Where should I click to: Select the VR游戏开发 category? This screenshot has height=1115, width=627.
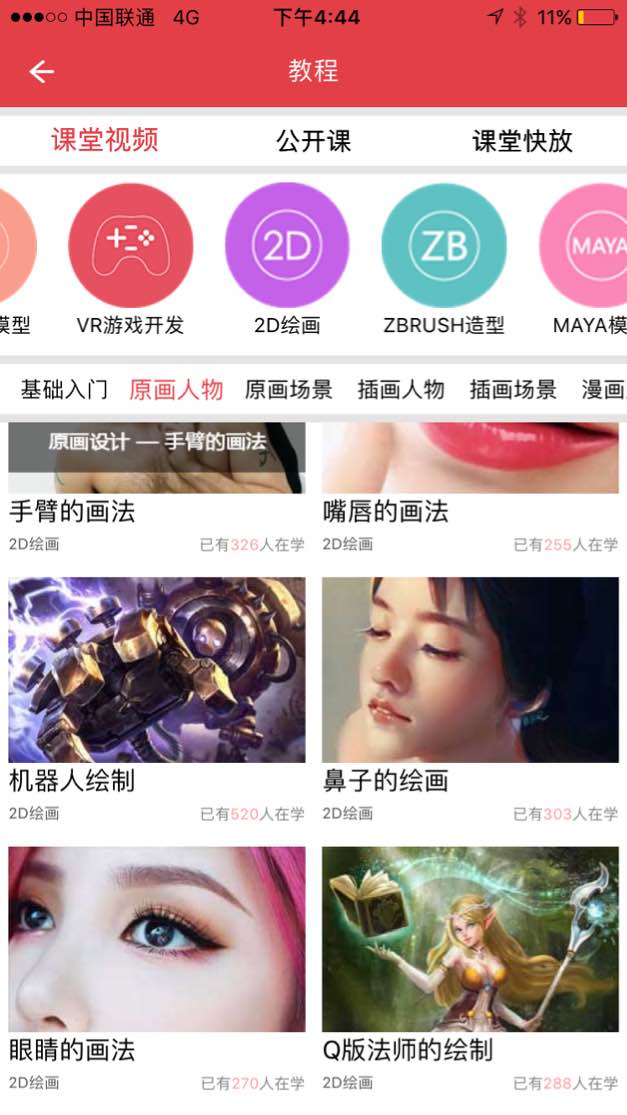pos(130,246)
